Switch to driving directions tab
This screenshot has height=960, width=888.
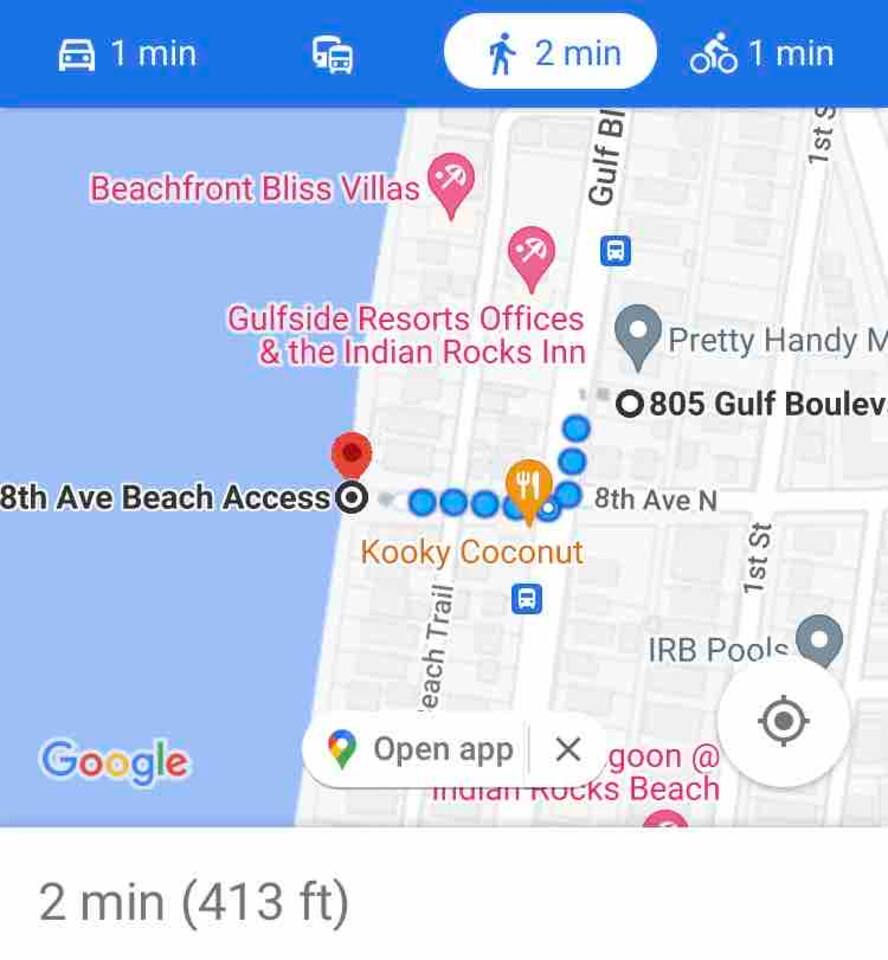coord(127,54)
